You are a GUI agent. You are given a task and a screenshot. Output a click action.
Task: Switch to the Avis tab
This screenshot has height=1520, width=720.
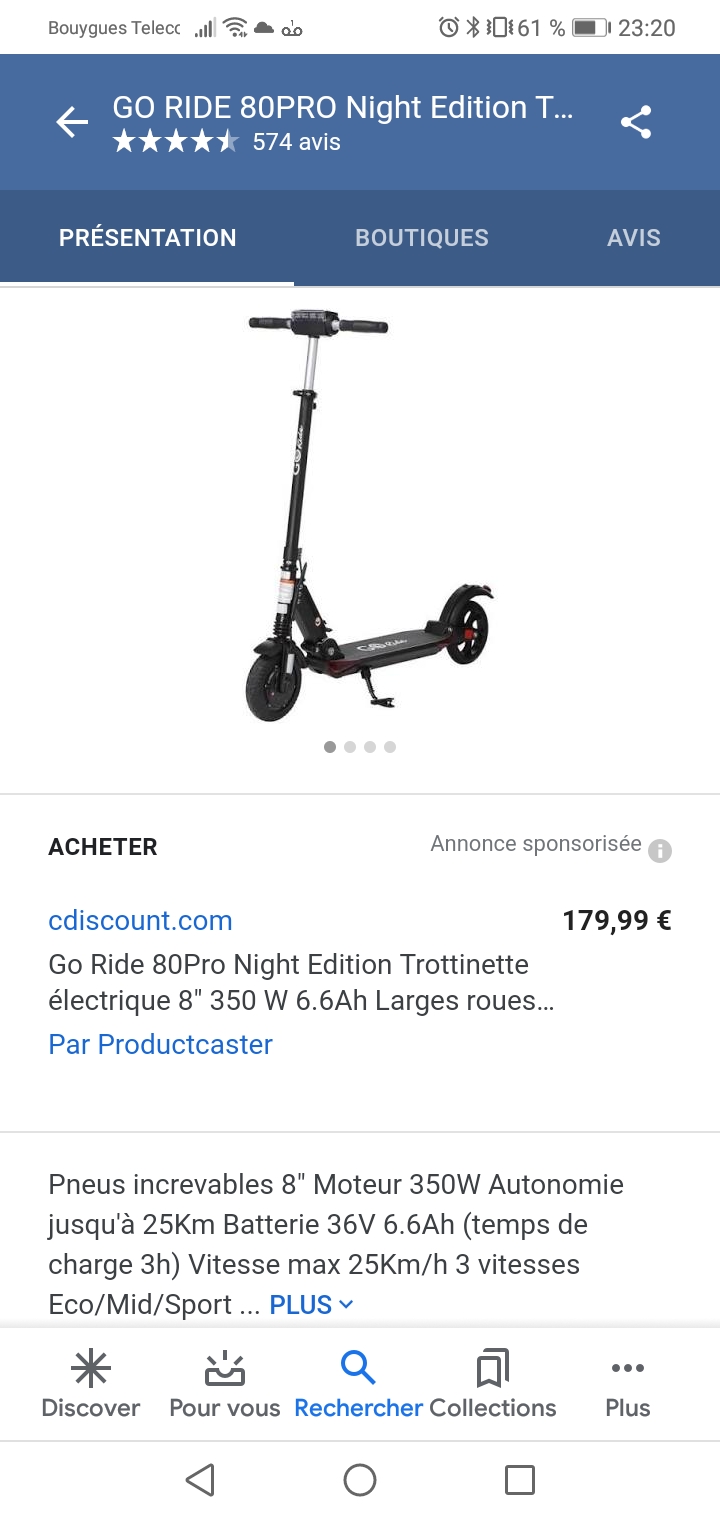point(633,238)
